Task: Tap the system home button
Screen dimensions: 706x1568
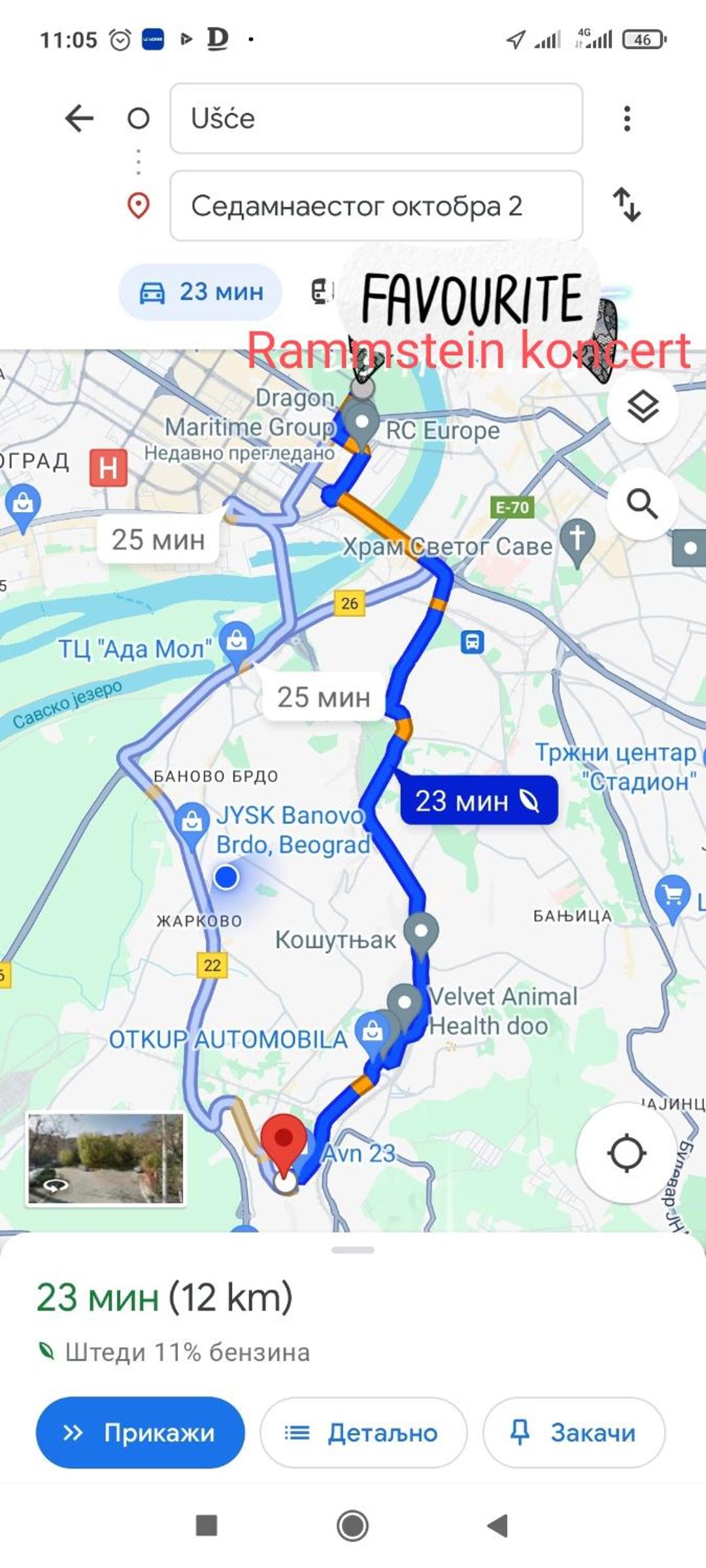Action: tap(353, 1526)
